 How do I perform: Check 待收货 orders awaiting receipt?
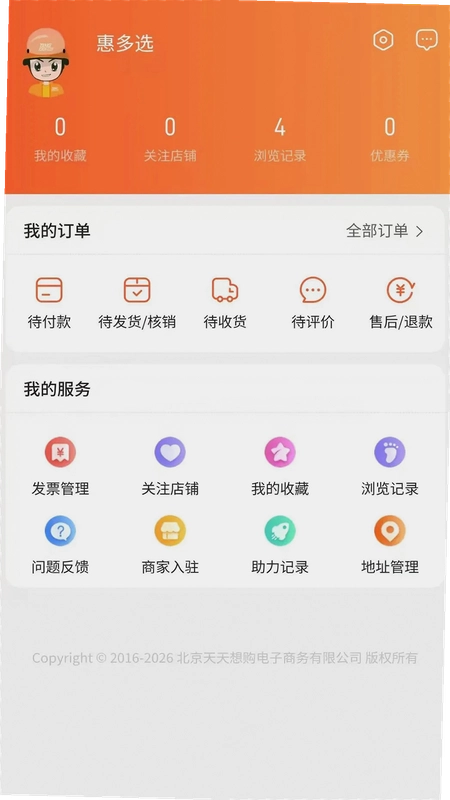(225, 303)
